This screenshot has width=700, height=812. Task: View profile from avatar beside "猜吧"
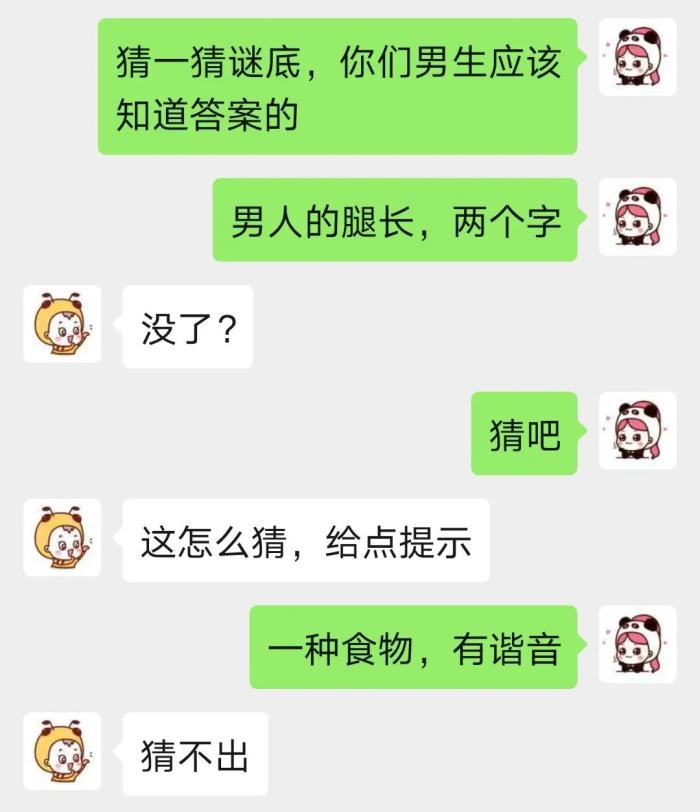pos(637,431)
